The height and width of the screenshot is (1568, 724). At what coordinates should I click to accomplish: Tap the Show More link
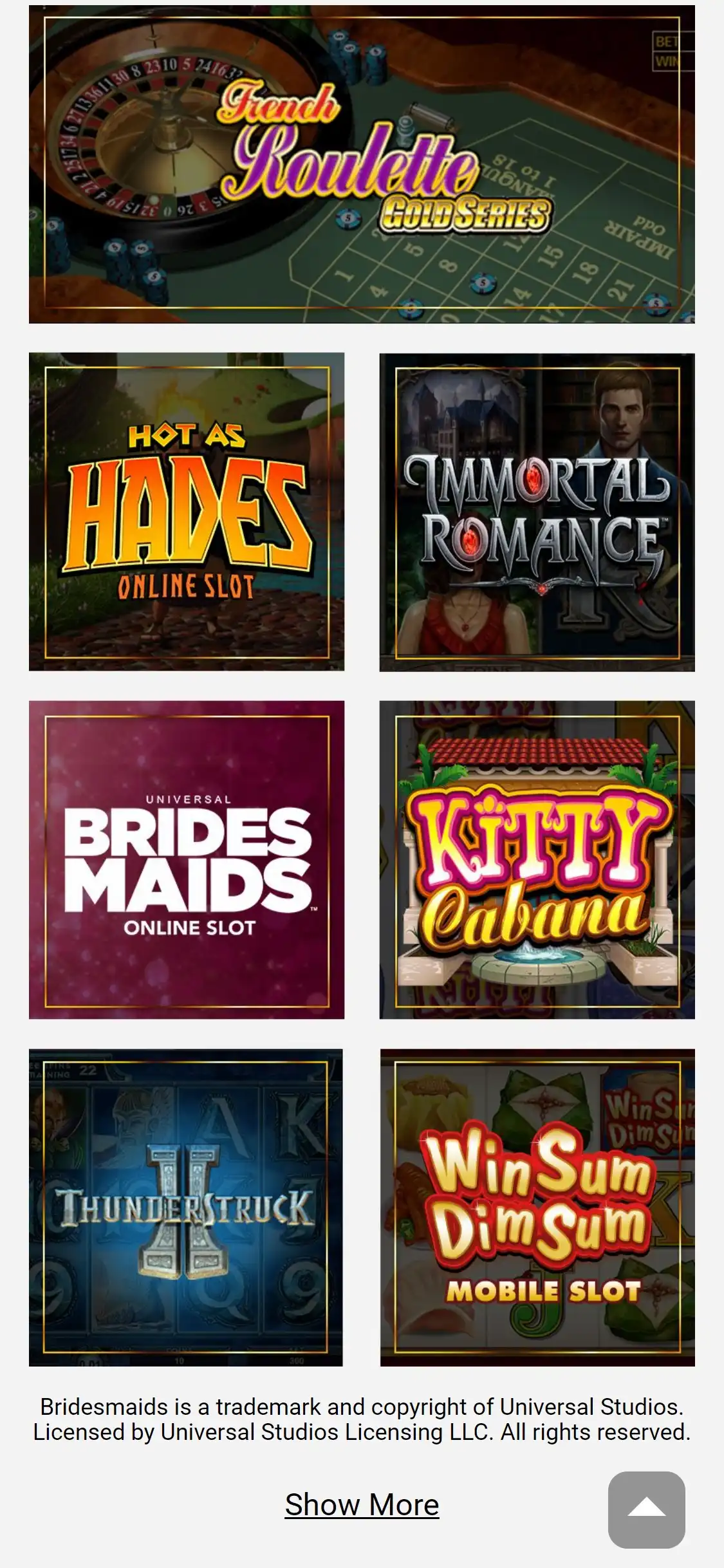point(362,1505)
